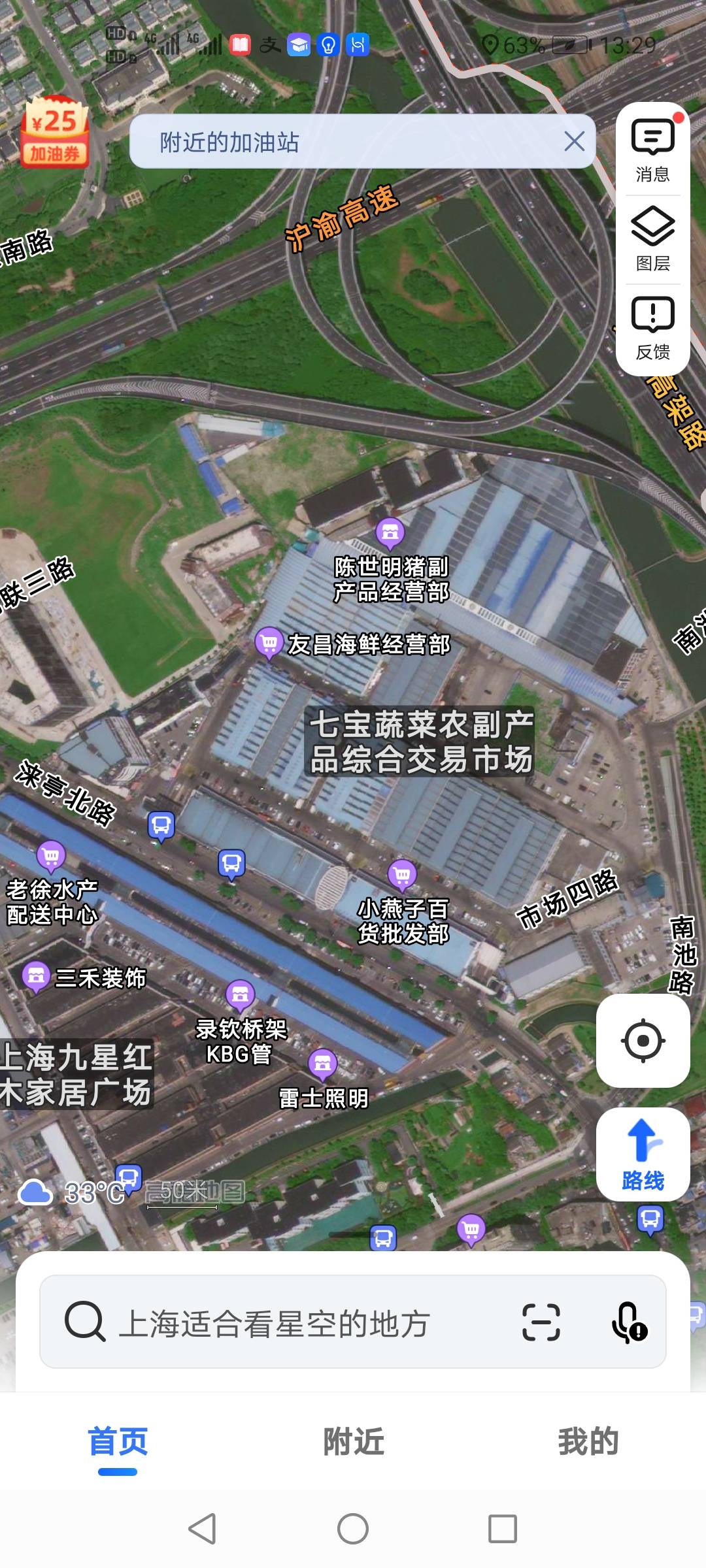Open the scan icon in search bar
The image size is (706, 1568).
[x=541, y=1322]
